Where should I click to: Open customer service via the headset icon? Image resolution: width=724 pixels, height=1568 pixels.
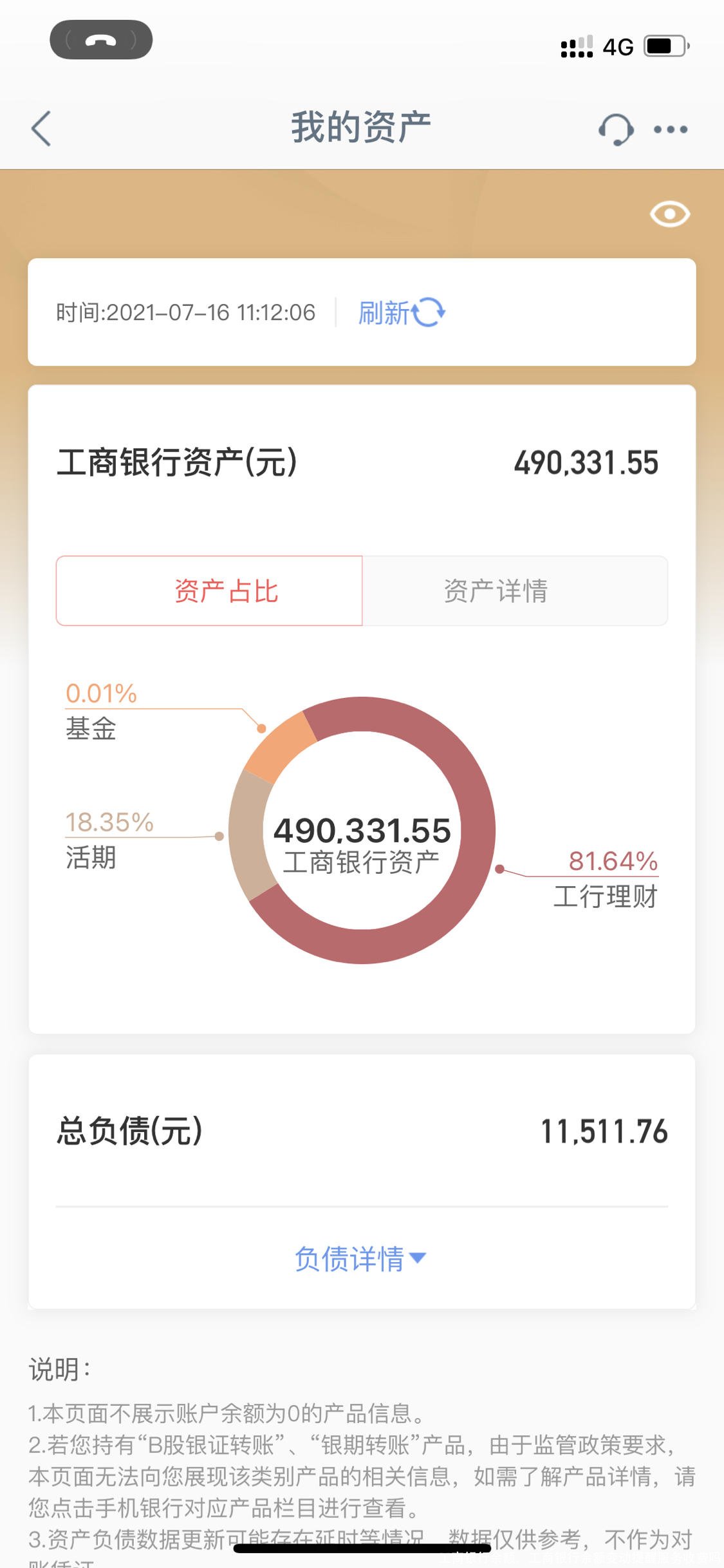(x=615, y=128)
